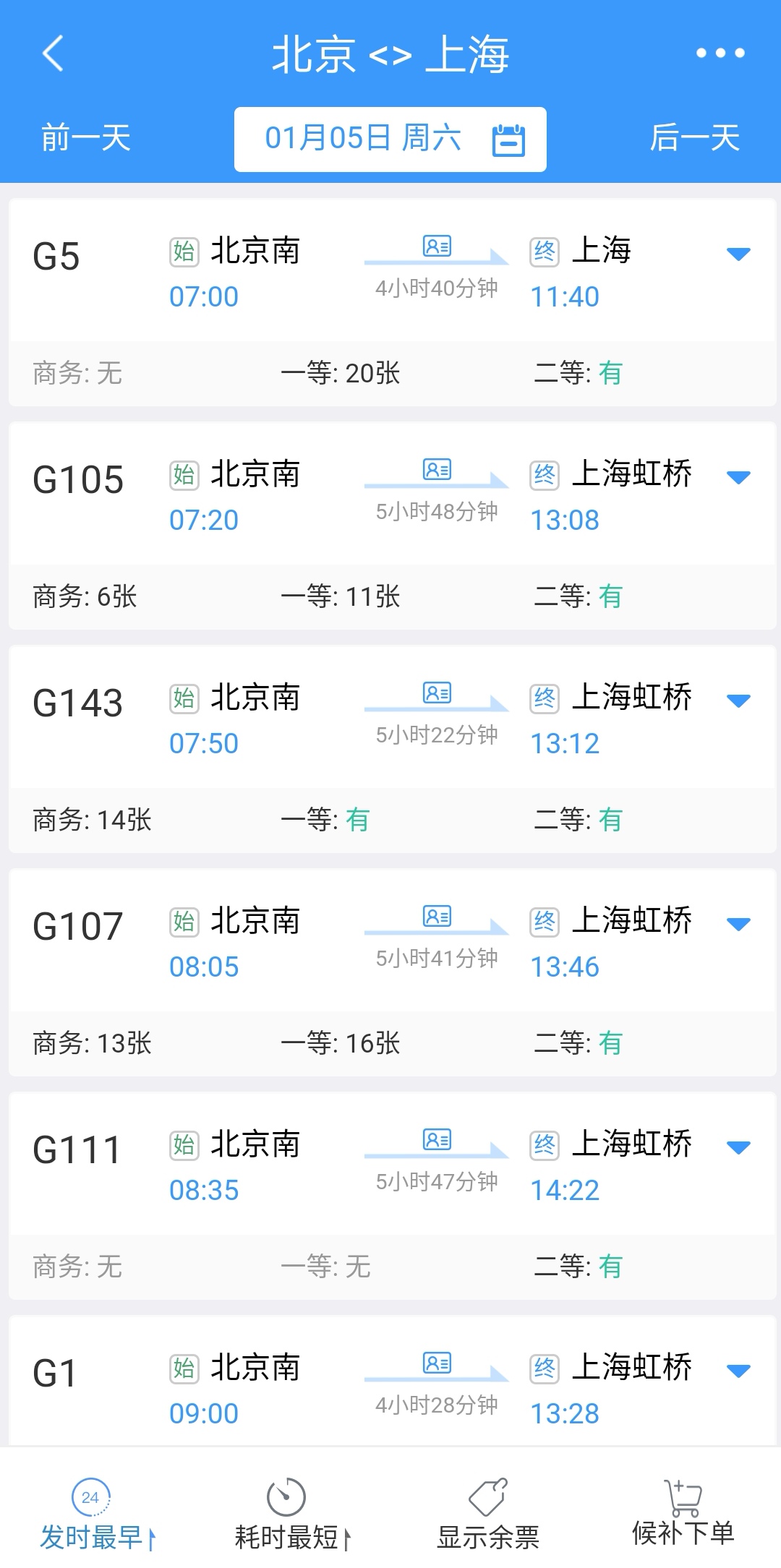781x1568 pixels.
Task: Expand details arrow for train G107
Action: point(738,924)
